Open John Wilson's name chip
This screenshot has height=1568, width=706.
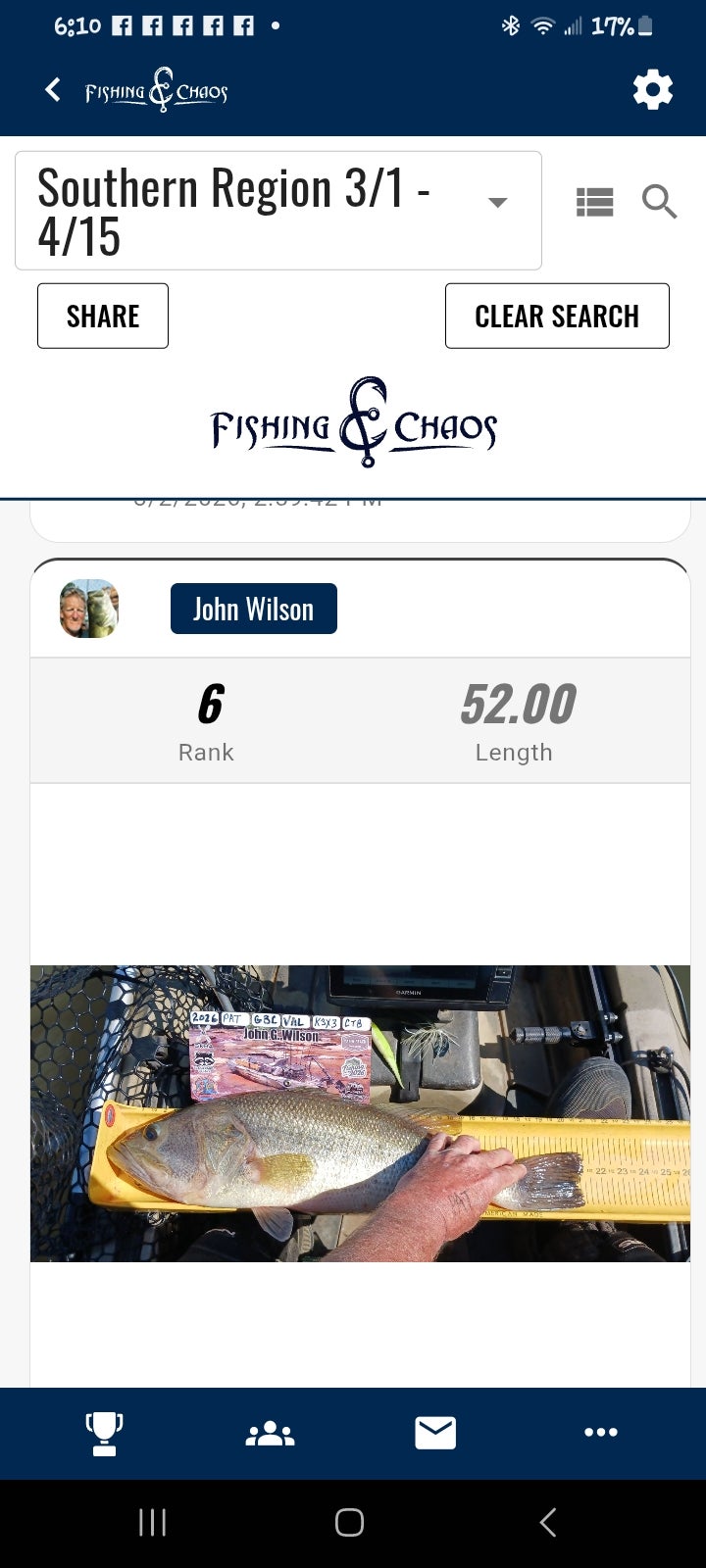253,609
